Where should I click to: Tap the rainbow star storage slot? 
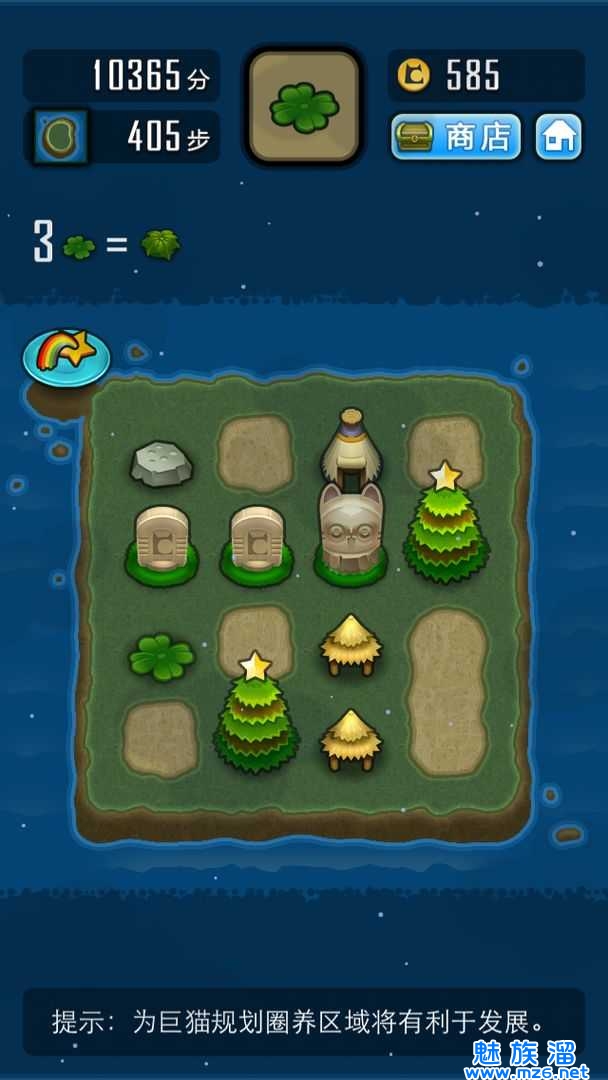(x=65, y=357)
